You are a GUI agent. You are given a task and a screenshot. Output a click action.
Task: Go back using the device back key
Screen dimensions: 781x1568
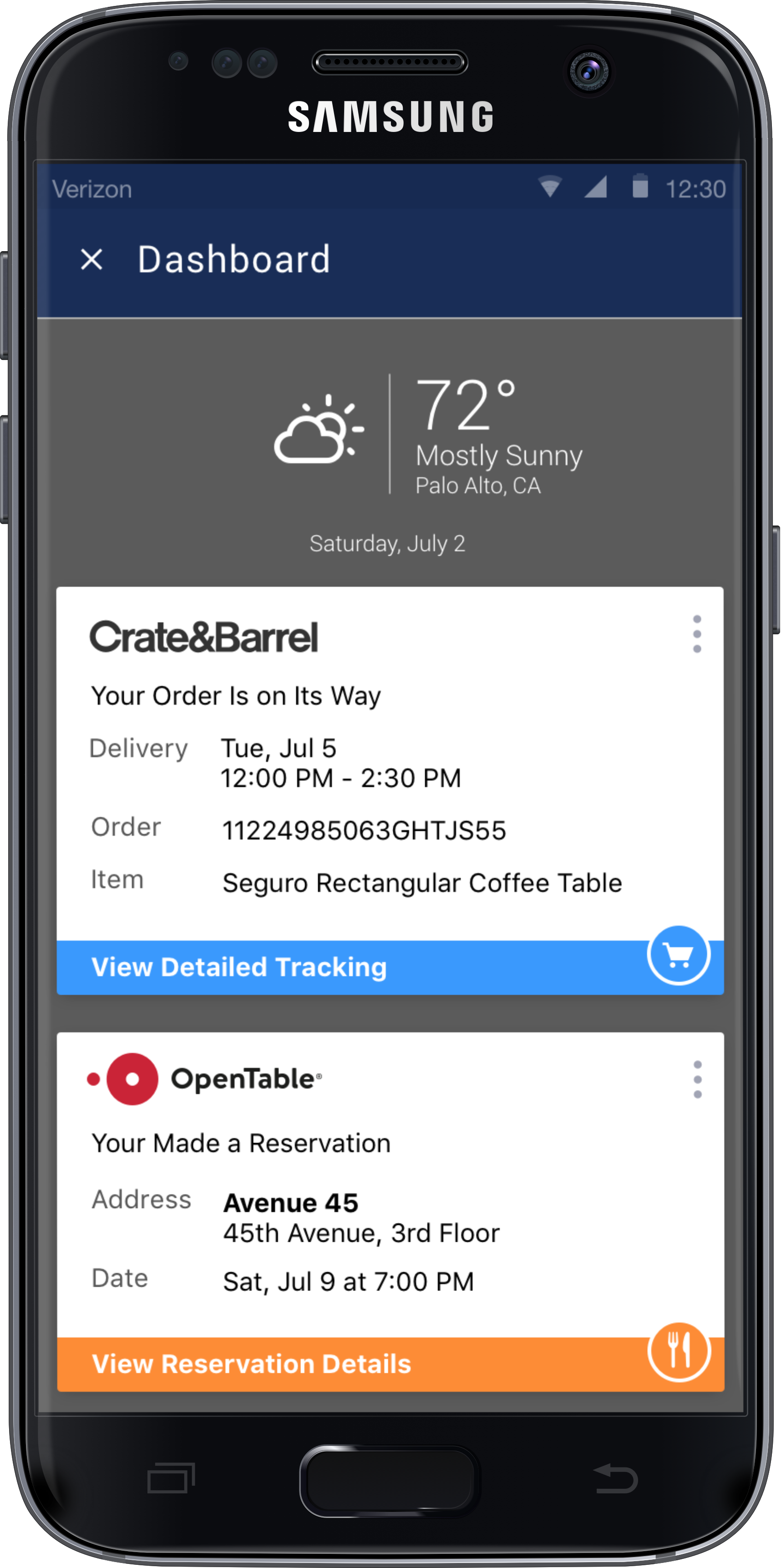[615, 1478]
